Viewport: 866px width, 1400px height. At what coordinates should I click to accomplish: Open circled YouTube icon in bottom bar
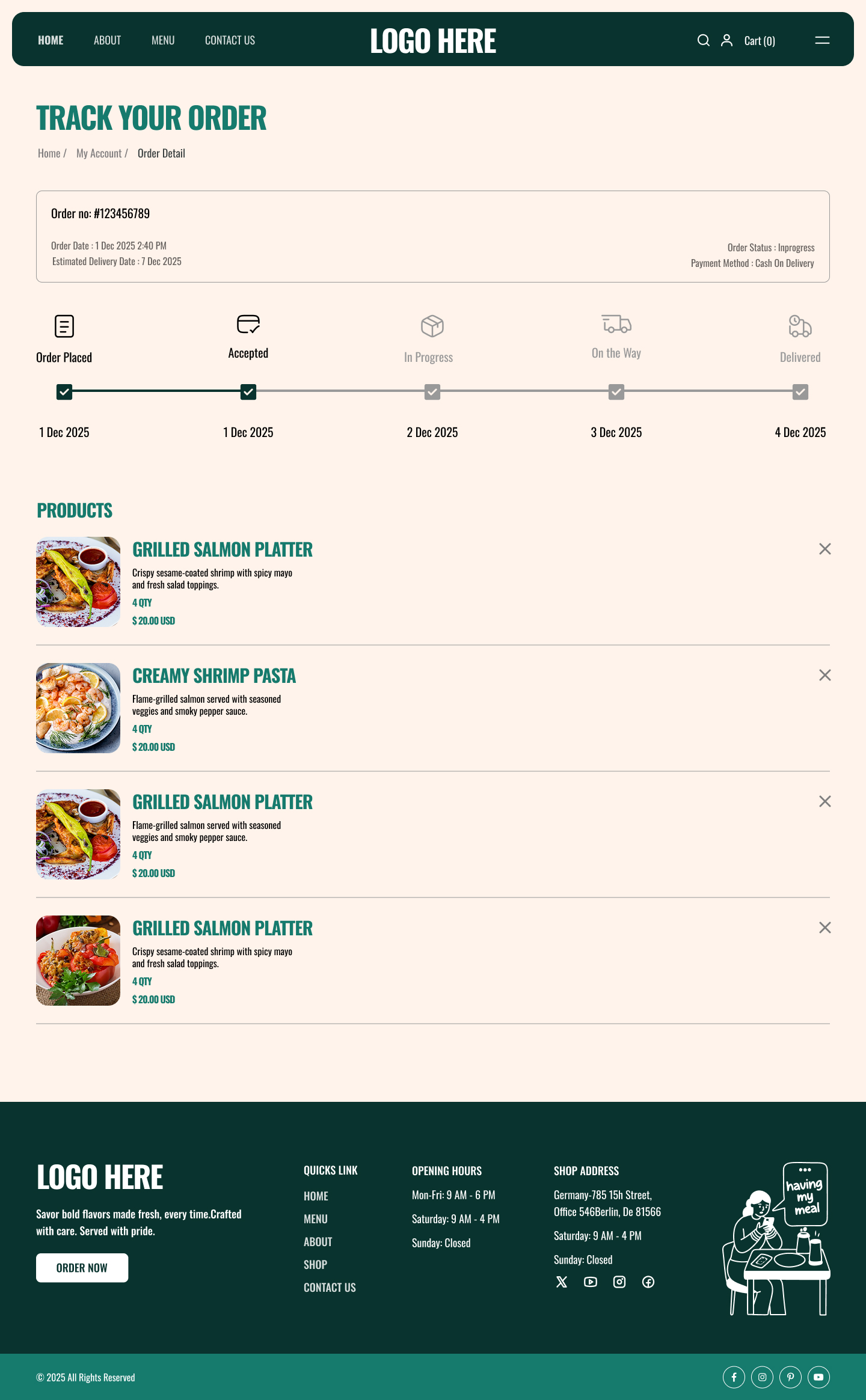point(818,1377)
